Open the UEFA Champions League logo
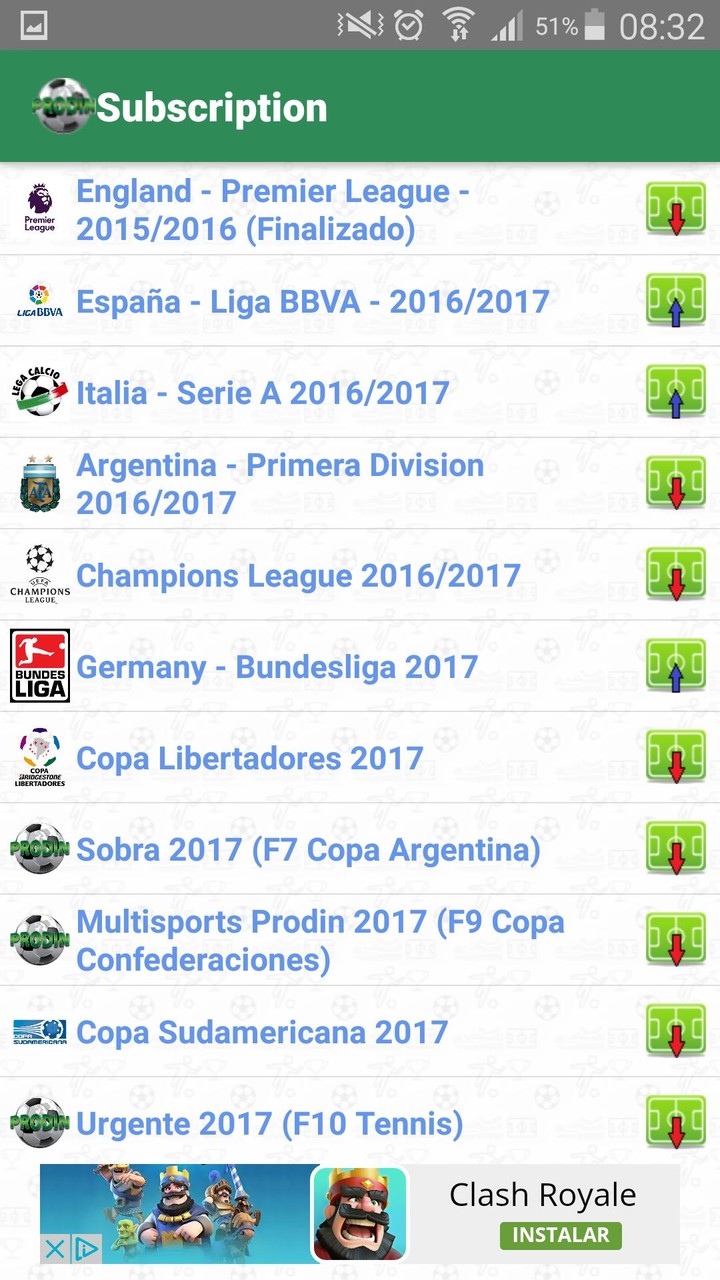The width and height of the screenshot is (720, 1280). pos(38,574)
